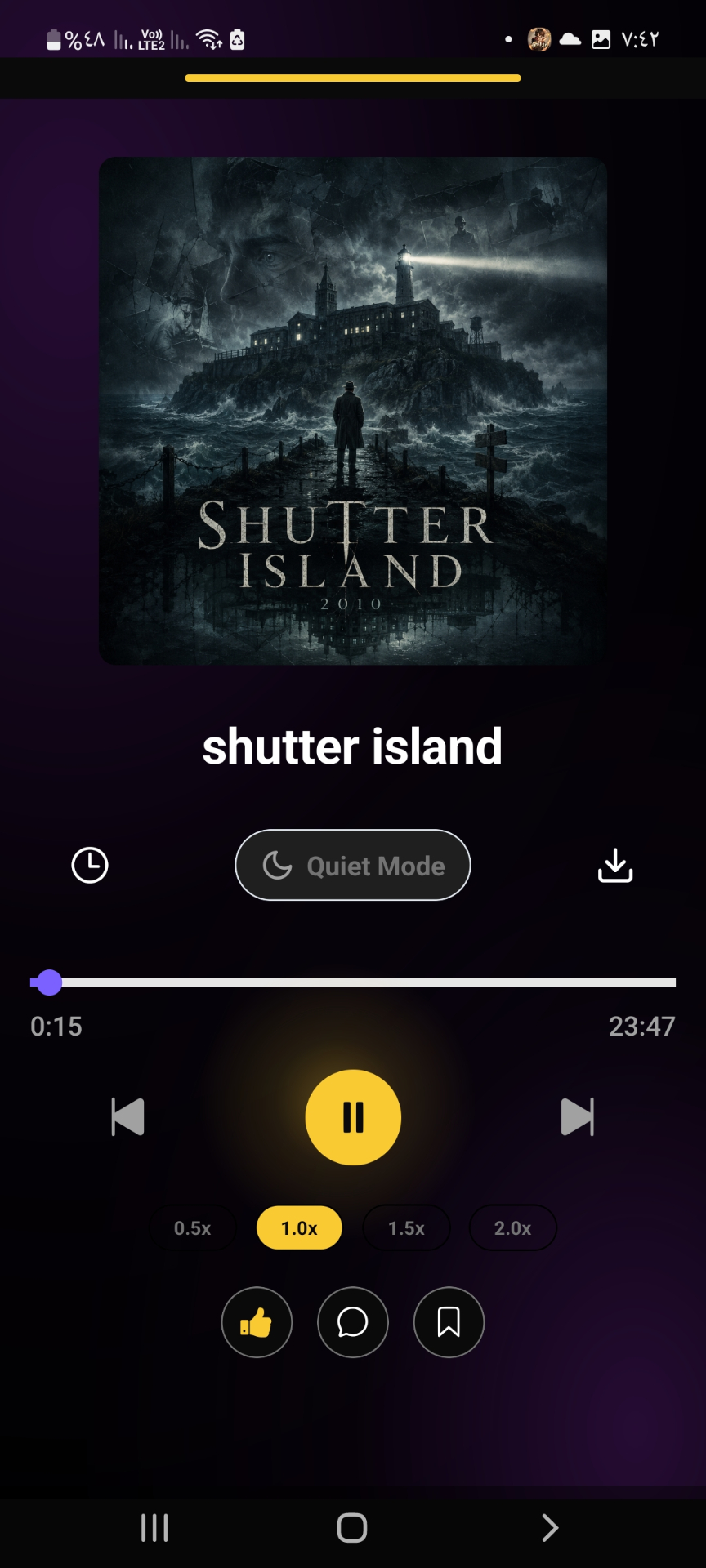The image size is (706, 1568).
Task: Open the recent apps view
Action: 154,1528
